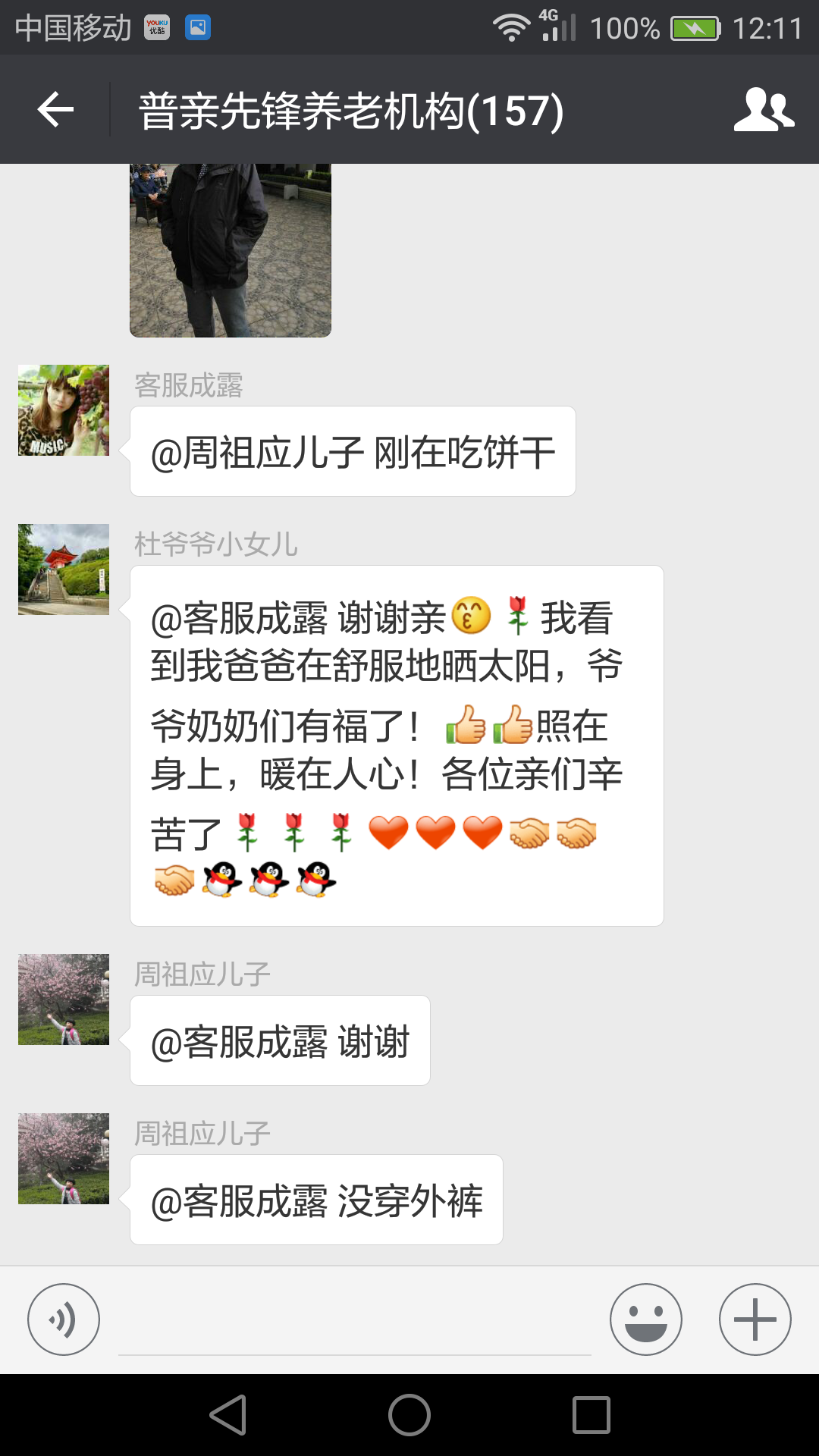The height and width of the screenshot is (1456, 819).
Task: Open the plus attachments menu
Action: pyautogui.click(x=755, y=1319)
